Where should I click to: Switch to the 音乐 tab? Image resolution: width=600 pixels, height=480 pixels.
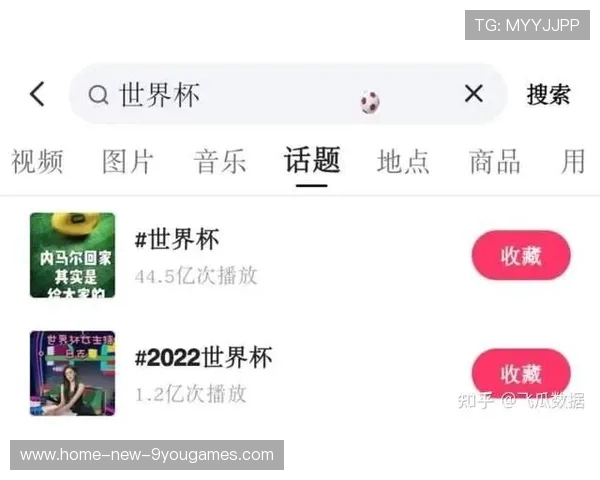(220, 161)
